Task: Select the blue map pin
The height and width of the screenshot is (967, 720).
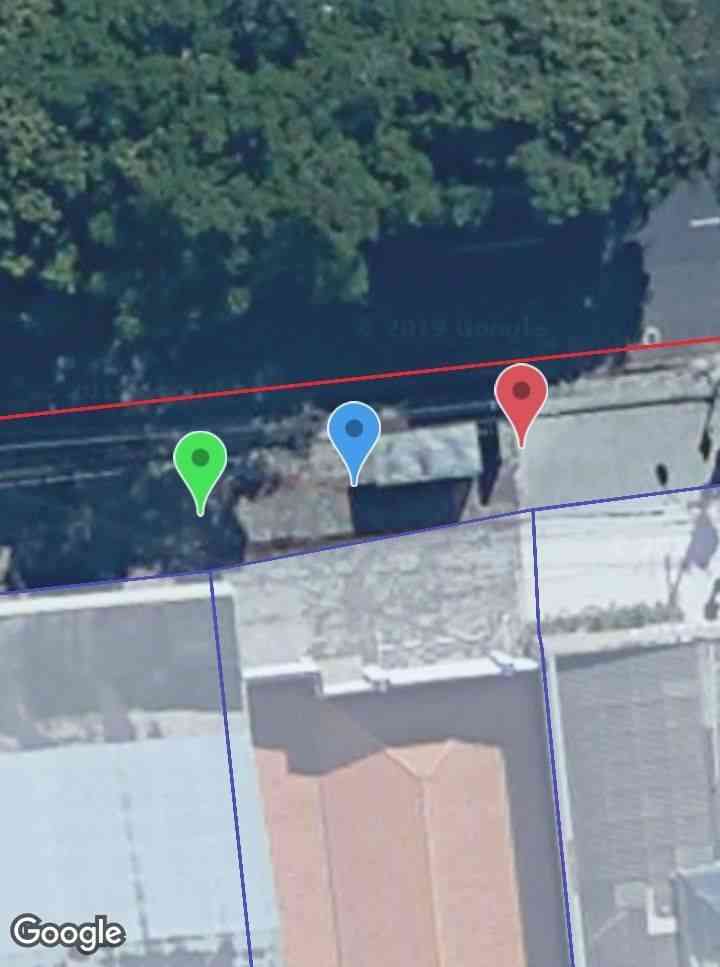Action: point(354,433)
